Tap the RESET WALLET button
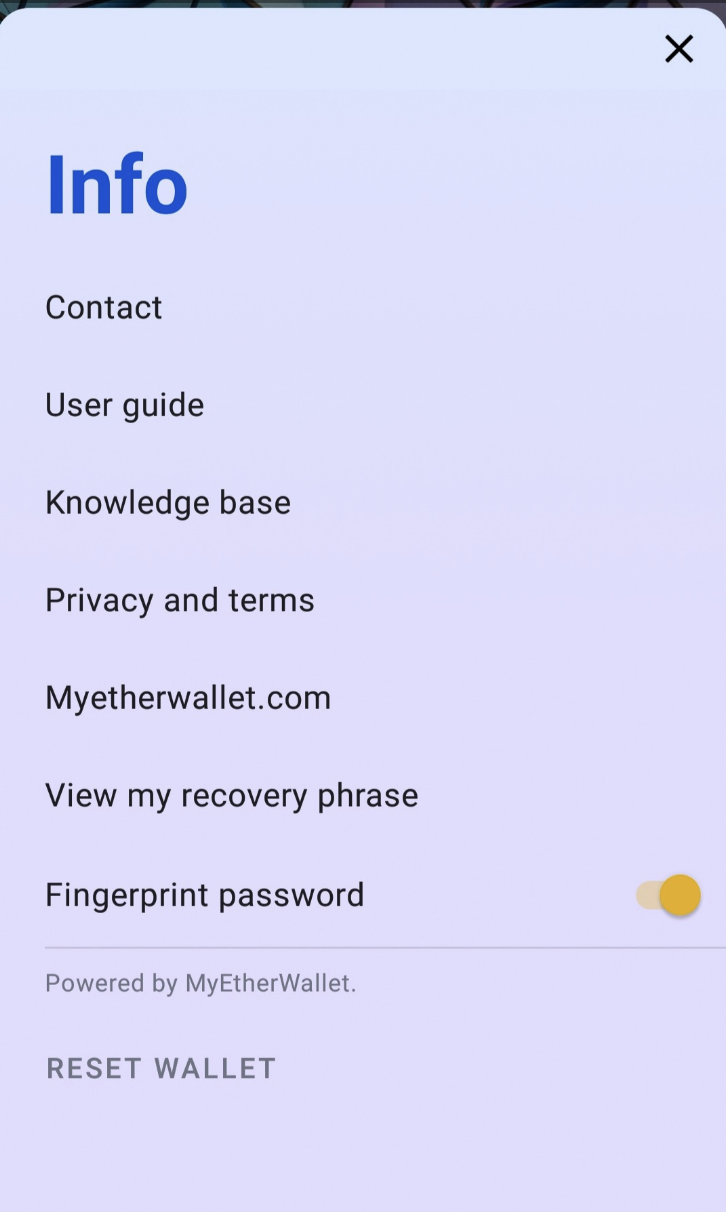The height and width of the screenshot is (1212, 726). click(161, 1068)
